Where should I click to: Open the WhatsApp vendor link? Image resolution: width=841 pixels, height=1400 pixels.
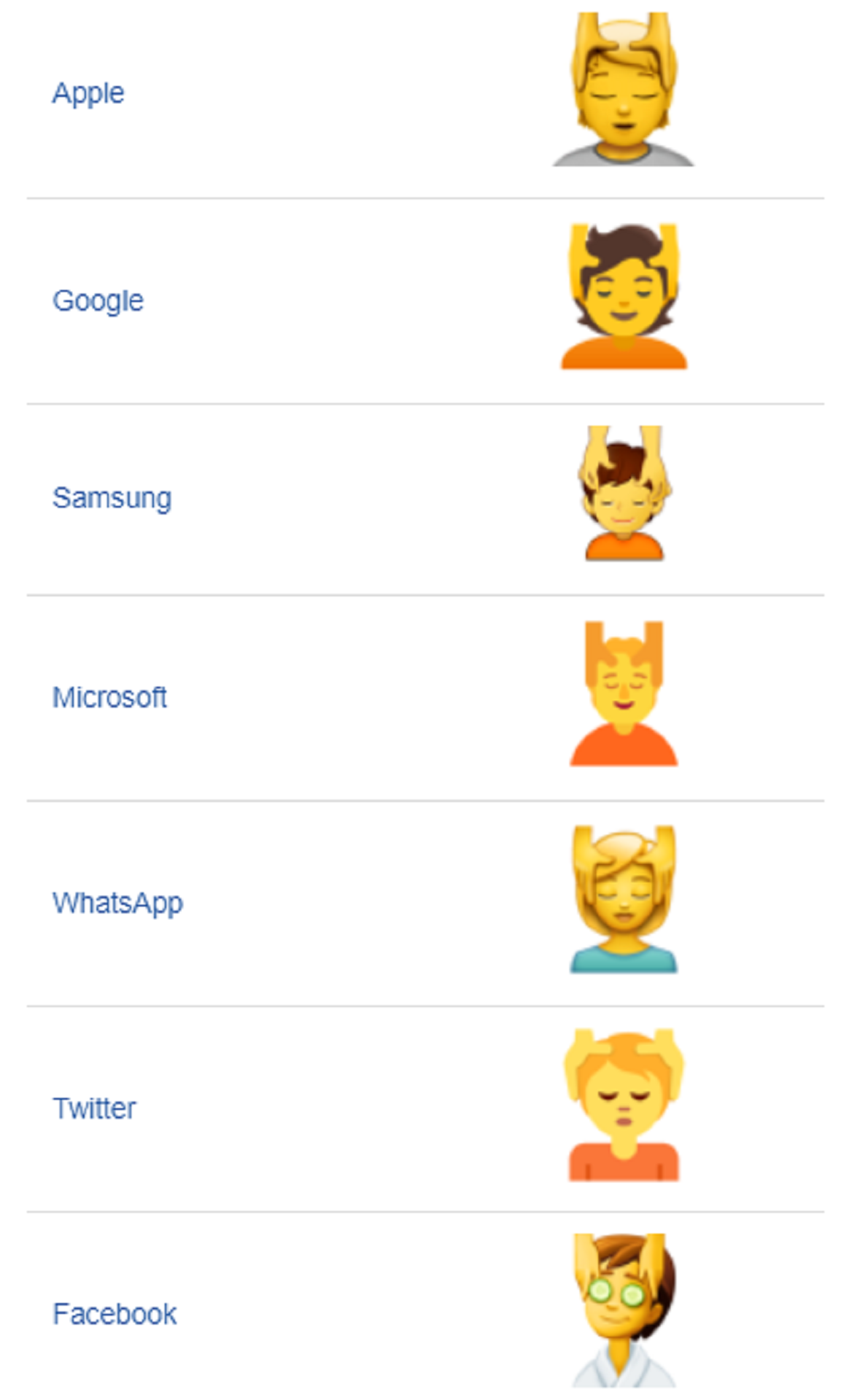(117, 903)
